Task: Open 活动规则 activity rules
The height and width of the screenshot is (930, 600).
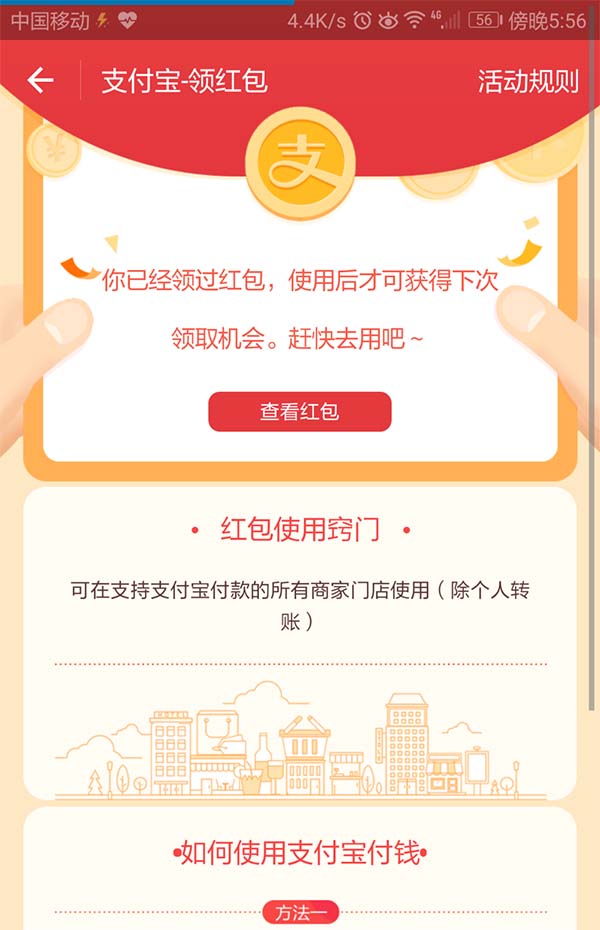Action: (x=527, y=82)
